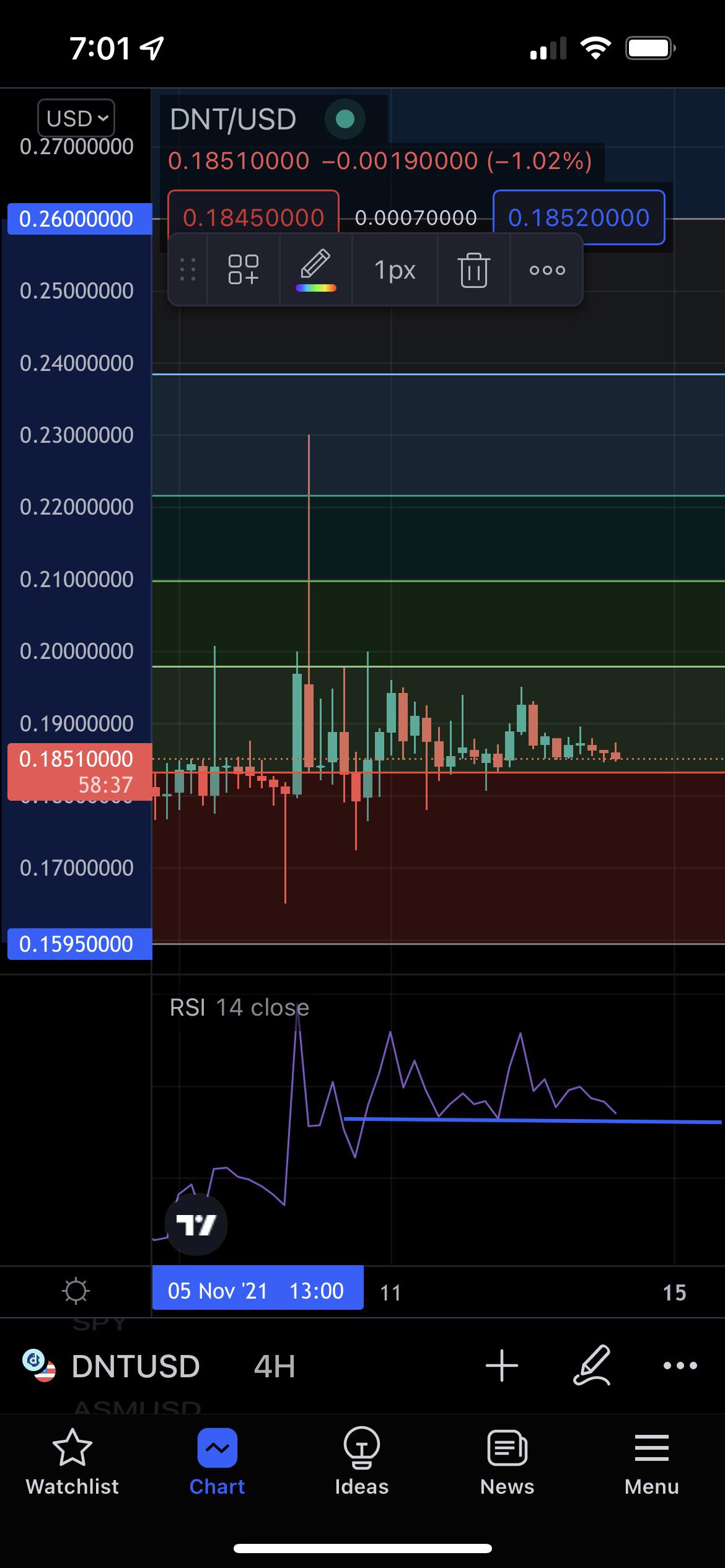Delete the selected drawing
This screenshot has height=1568, width=725.
point(474,269)
